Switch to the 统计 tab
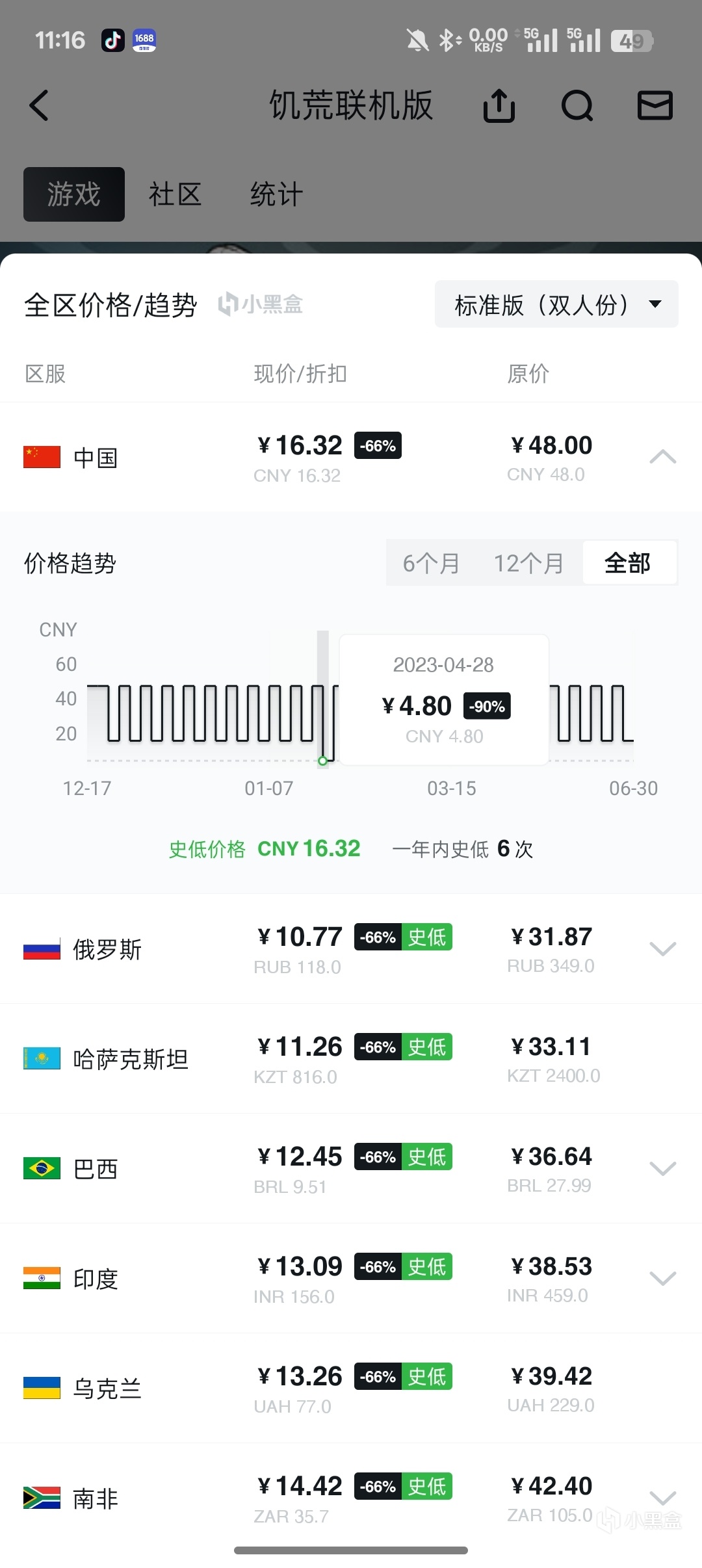Screen dimensions: 702x1568 point(277,194)
